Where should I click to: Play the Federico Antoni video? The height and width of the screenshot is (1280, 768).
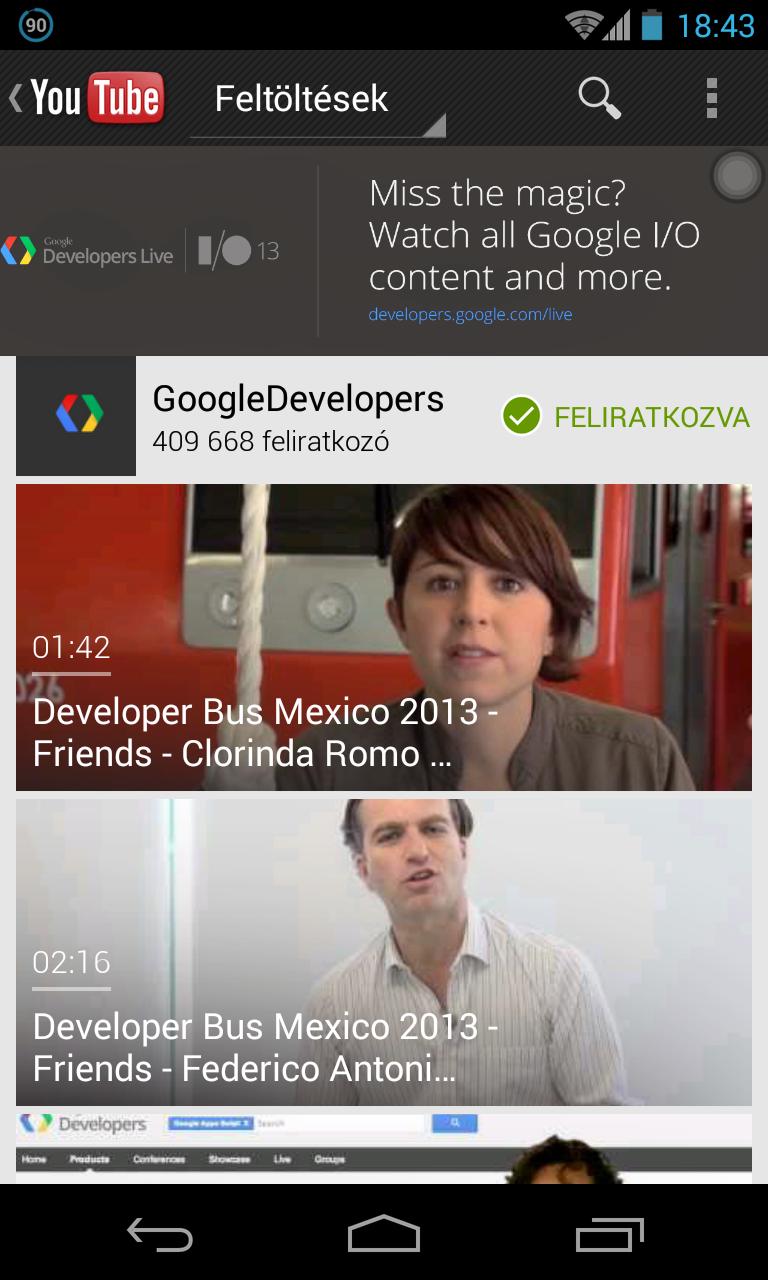384,951
